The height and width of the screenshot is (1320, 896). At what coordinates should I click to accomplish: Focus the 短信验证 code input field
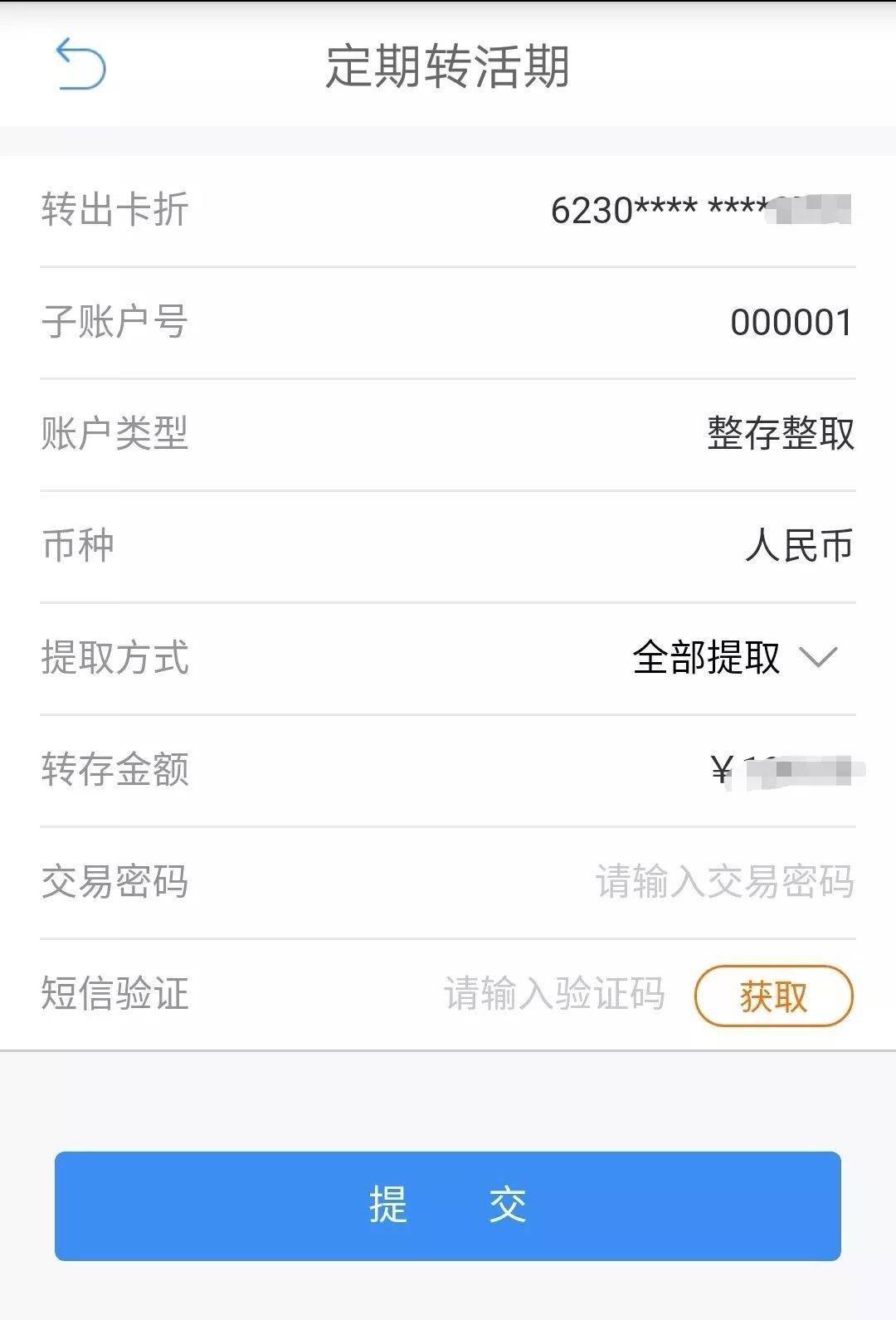554,994
